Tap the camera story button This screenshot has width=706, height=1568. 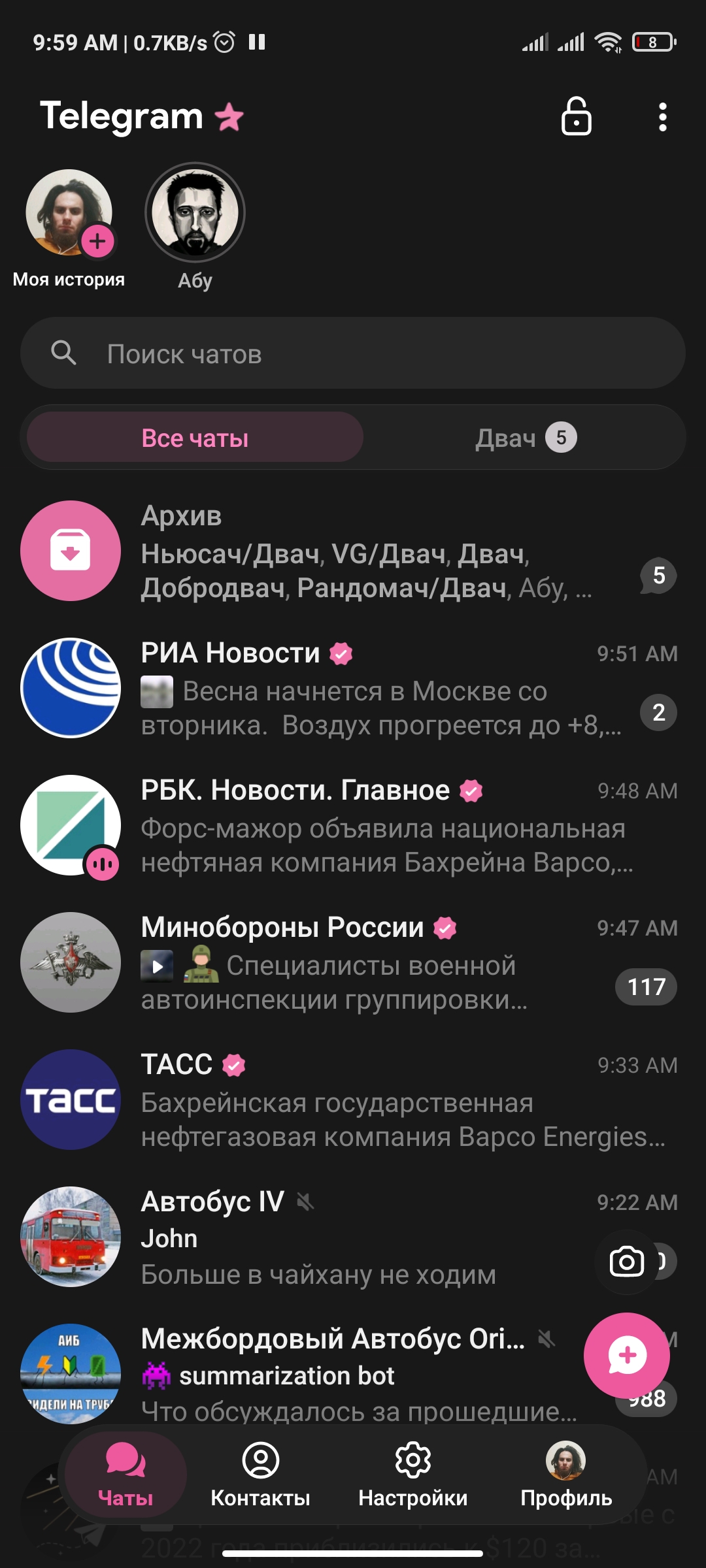click(626, 1262)
